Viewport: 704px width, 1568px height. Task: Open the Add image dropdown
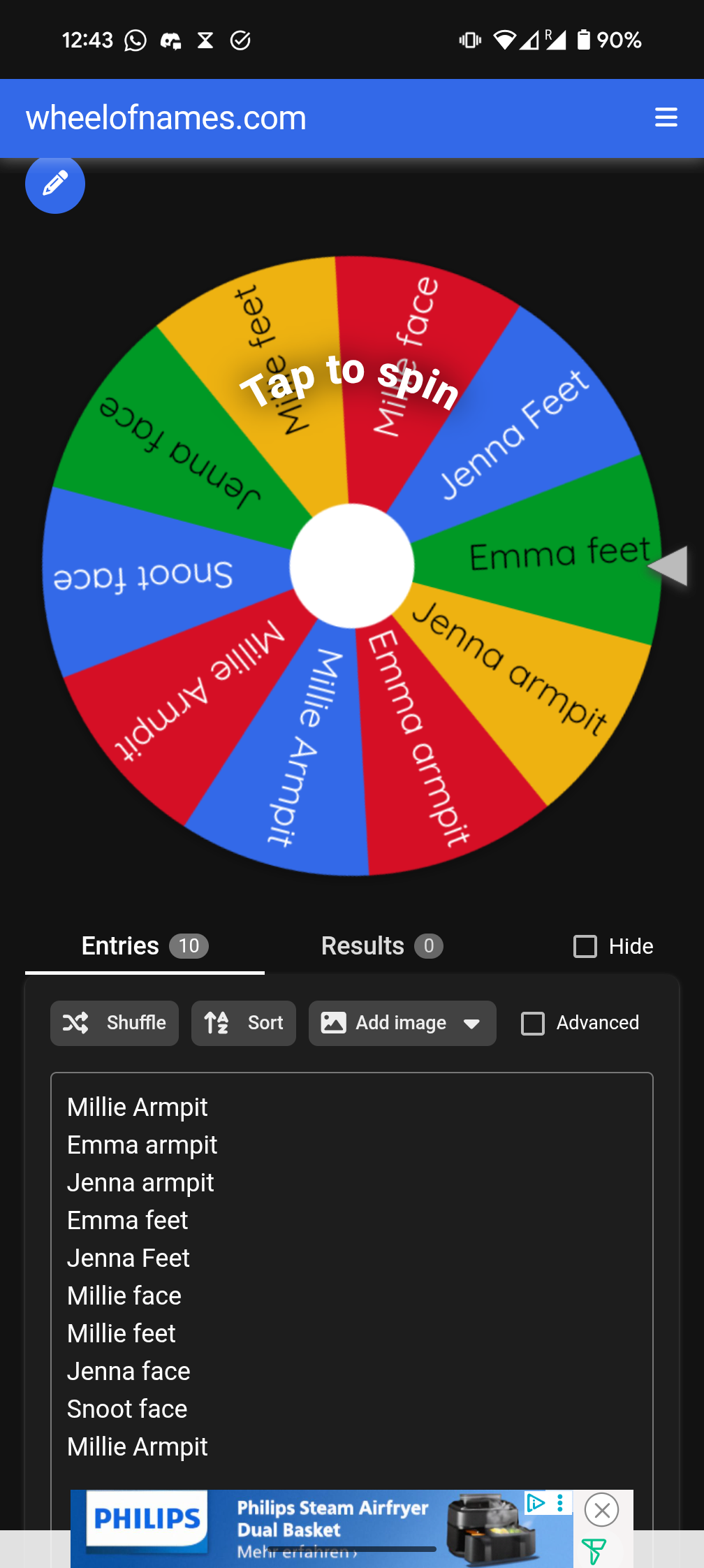pos(402,1023)
